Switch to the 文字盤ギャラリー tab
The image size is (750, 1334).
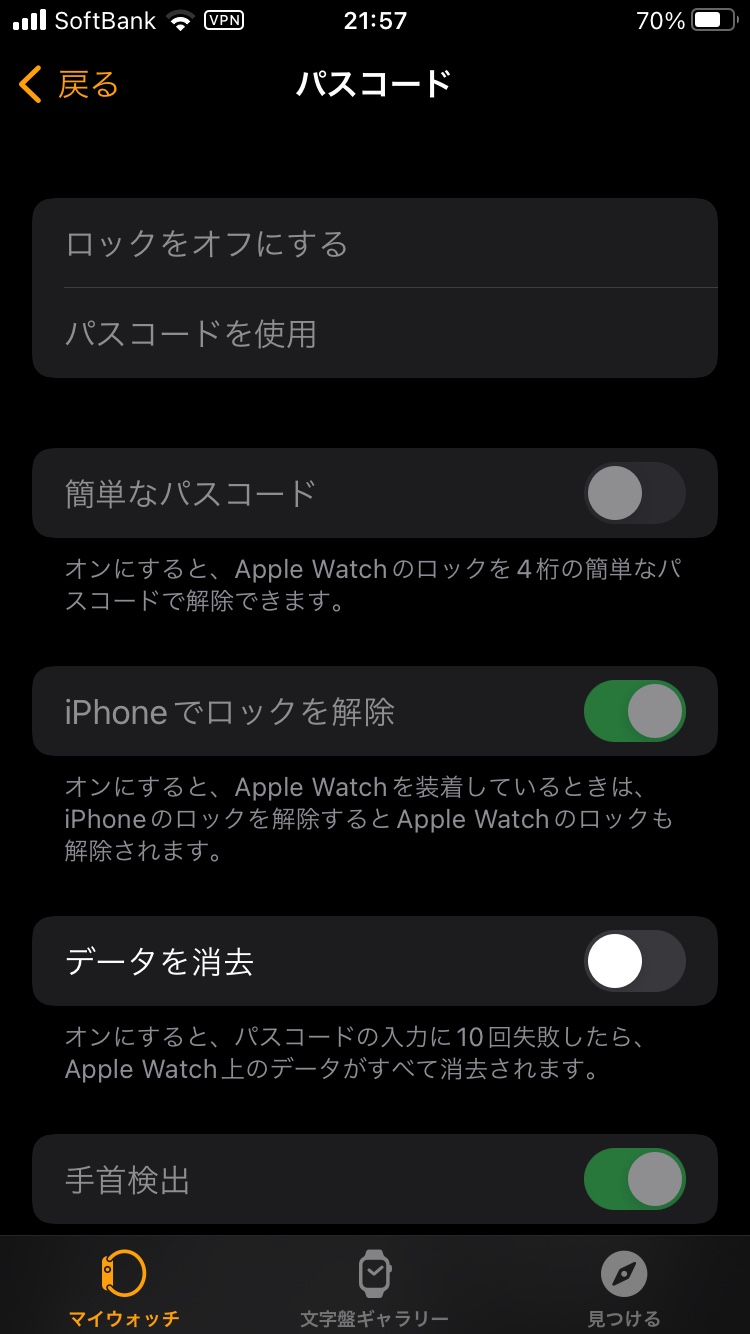point(374,1288)
